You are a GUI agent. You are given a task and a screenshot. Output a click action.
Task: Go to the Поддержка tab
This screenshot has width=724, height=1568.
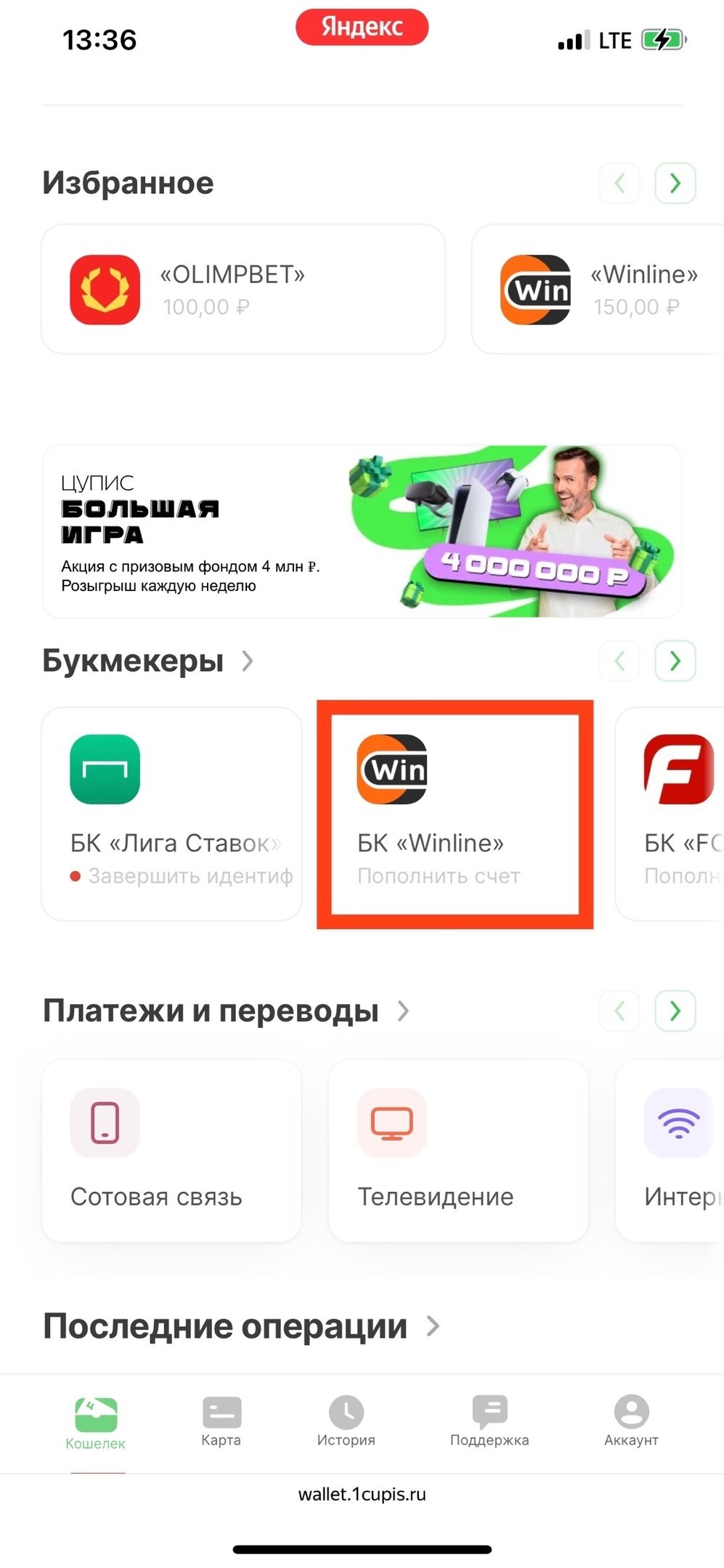(489, 1421)
